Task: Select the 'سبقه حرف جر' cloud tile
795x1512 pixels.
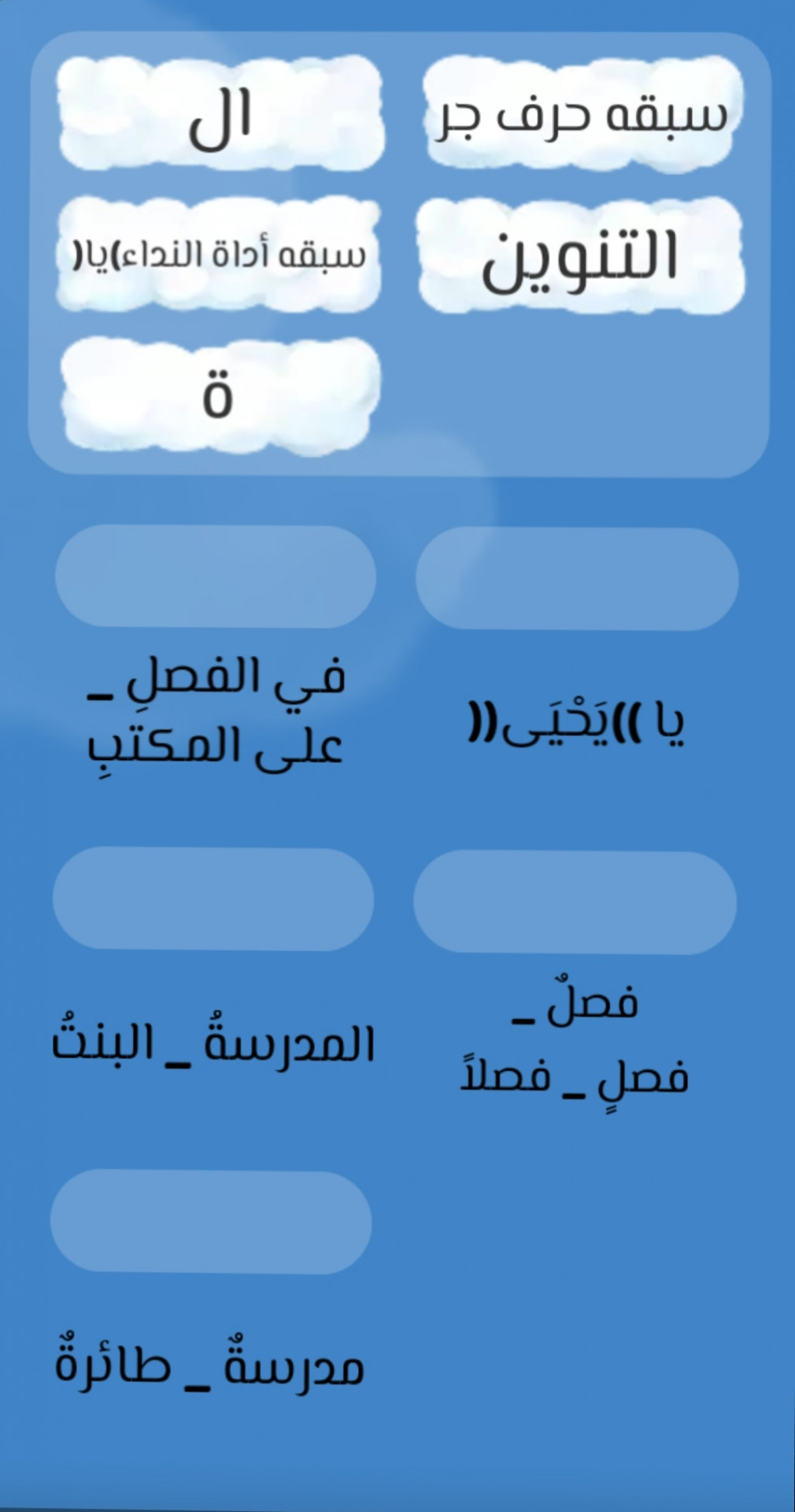Action: click(x=582, y=115)
